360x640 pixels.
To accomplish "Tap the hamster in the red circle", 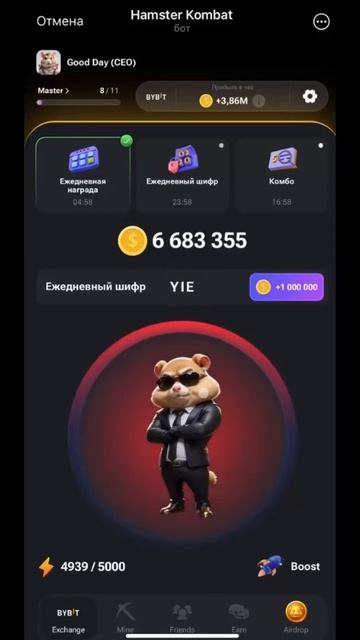I will pyautogui.click(x=182, y=435).
